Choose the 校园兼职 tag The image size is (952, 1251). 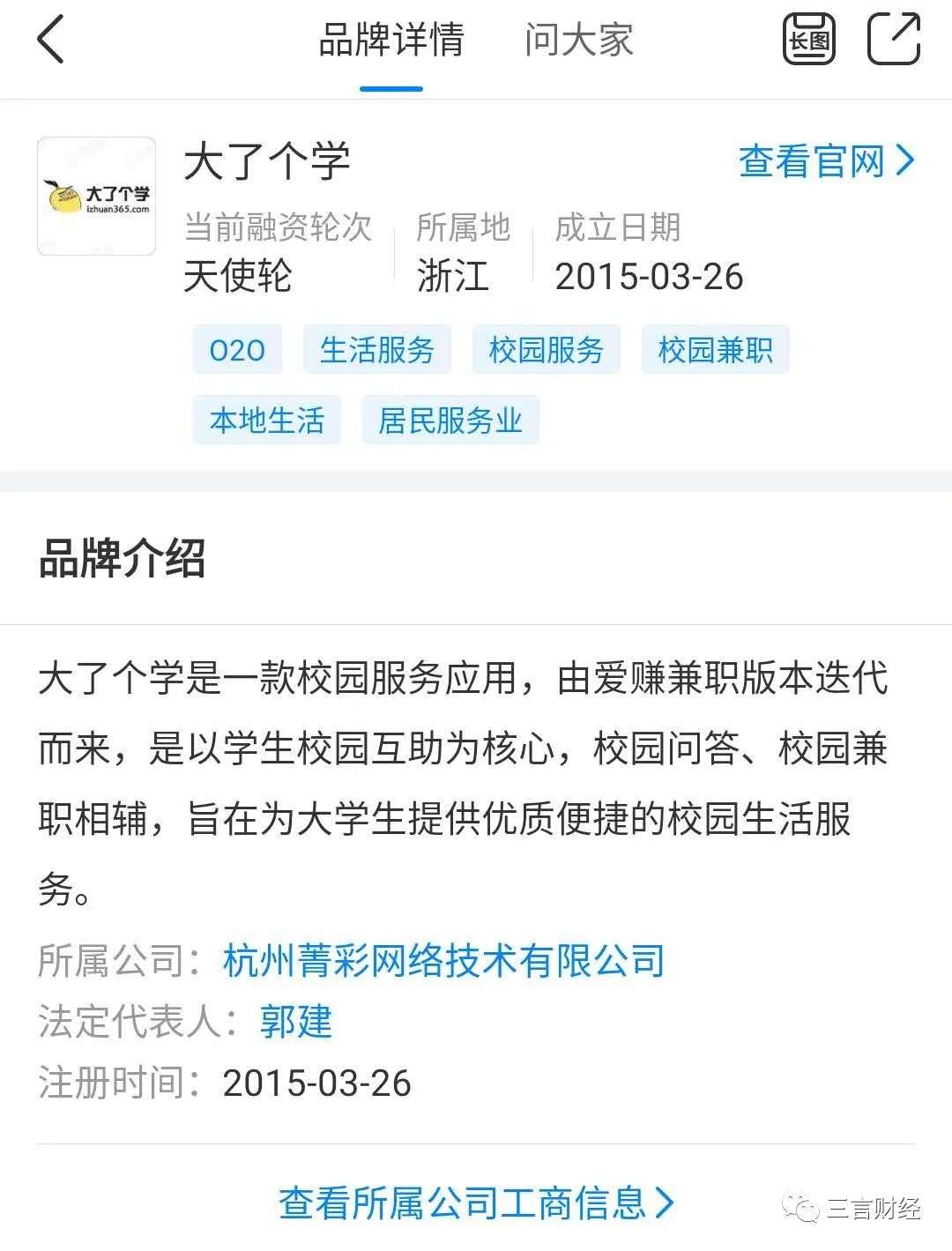pos(715,350)
